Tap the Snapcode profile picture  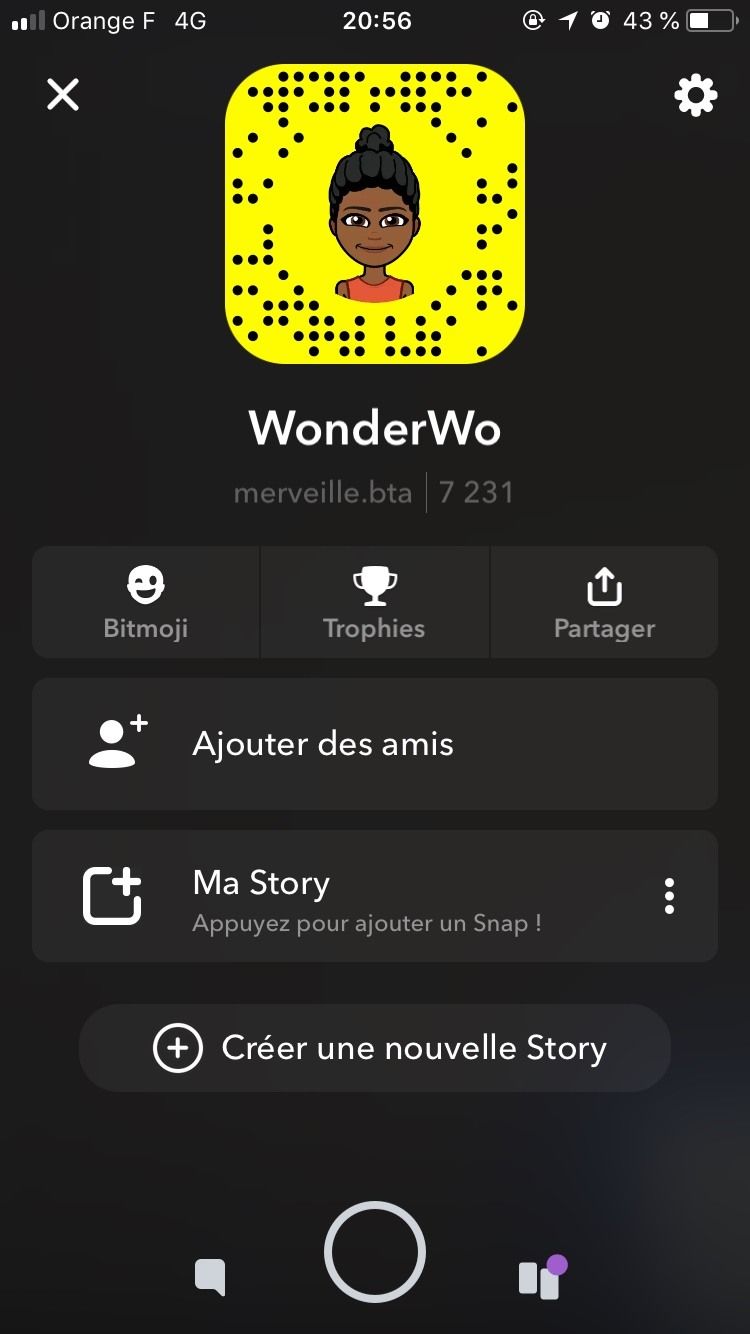click(x=375, y=214)
